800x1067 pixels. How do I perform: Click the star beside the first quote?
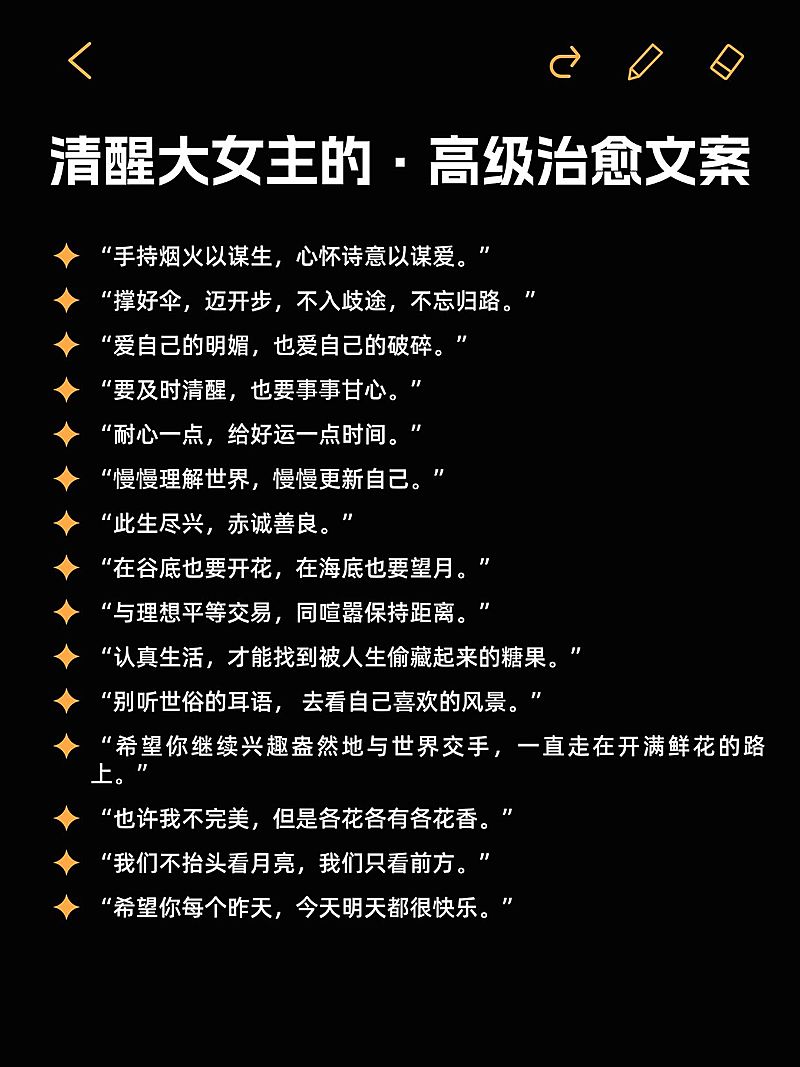tap(65, 256)
